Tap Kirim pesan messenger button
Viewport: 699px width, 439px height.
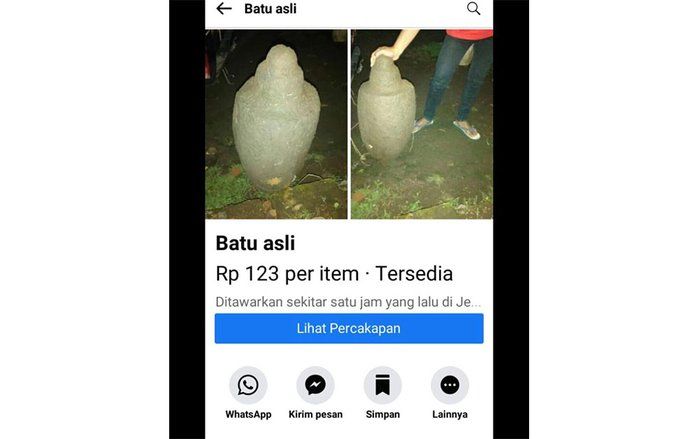click(315, 385)
